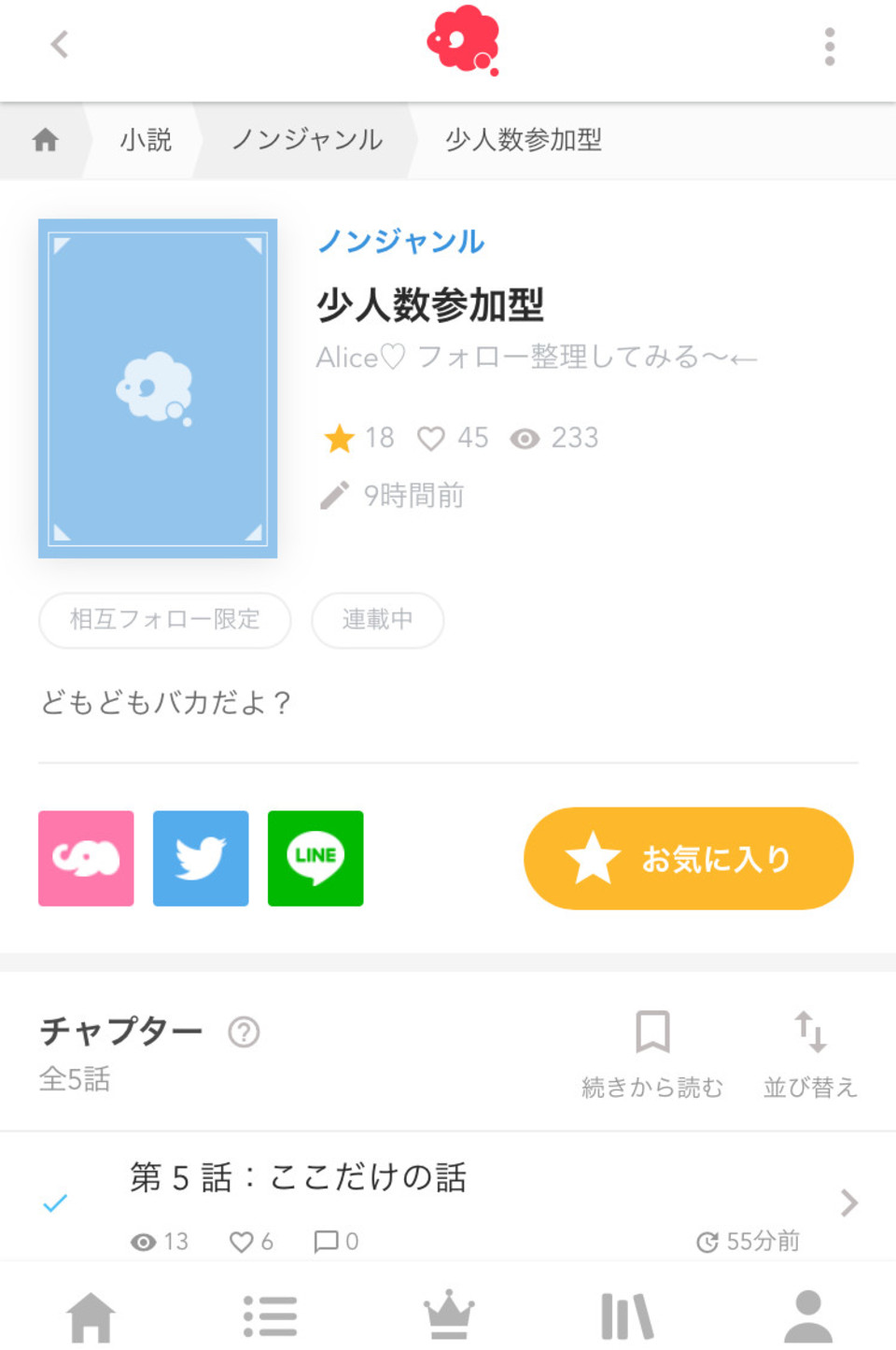This screenshot has height=1350, width=896.
Task: Go back using the top-left arrow
Action: (60, 45)
